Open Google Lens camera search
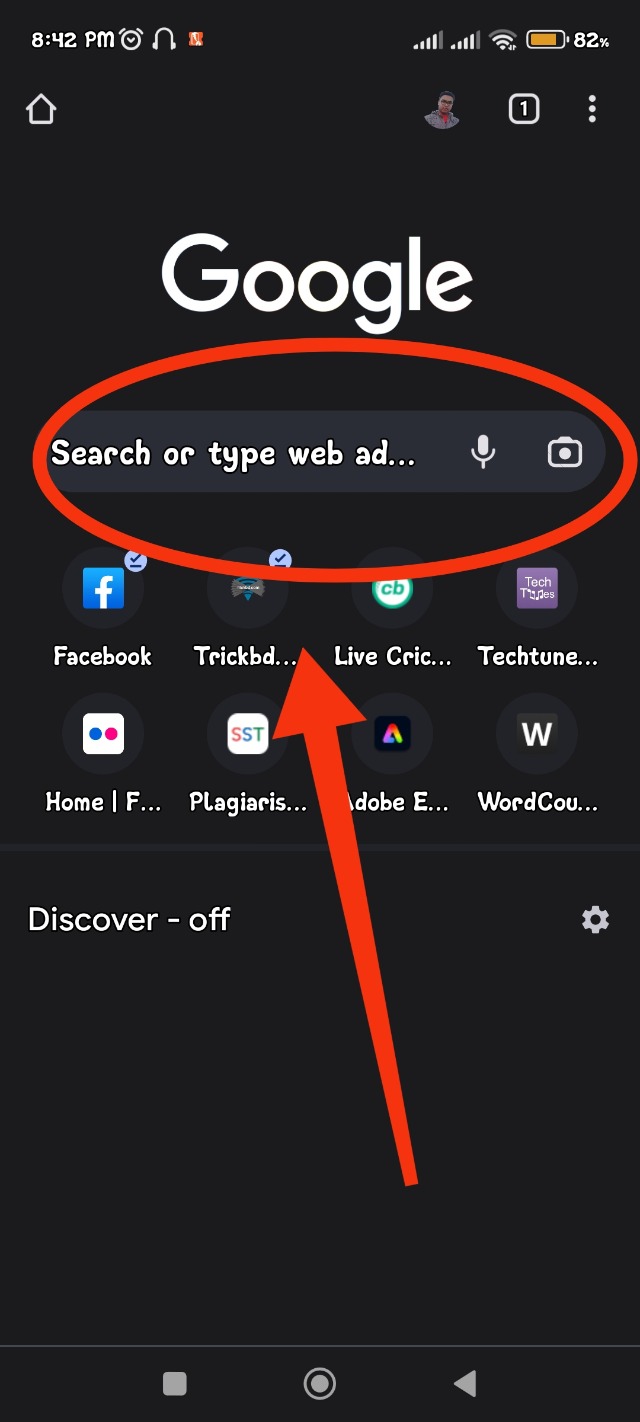This screenshot has height=1422, width=640. pos(564,453)
